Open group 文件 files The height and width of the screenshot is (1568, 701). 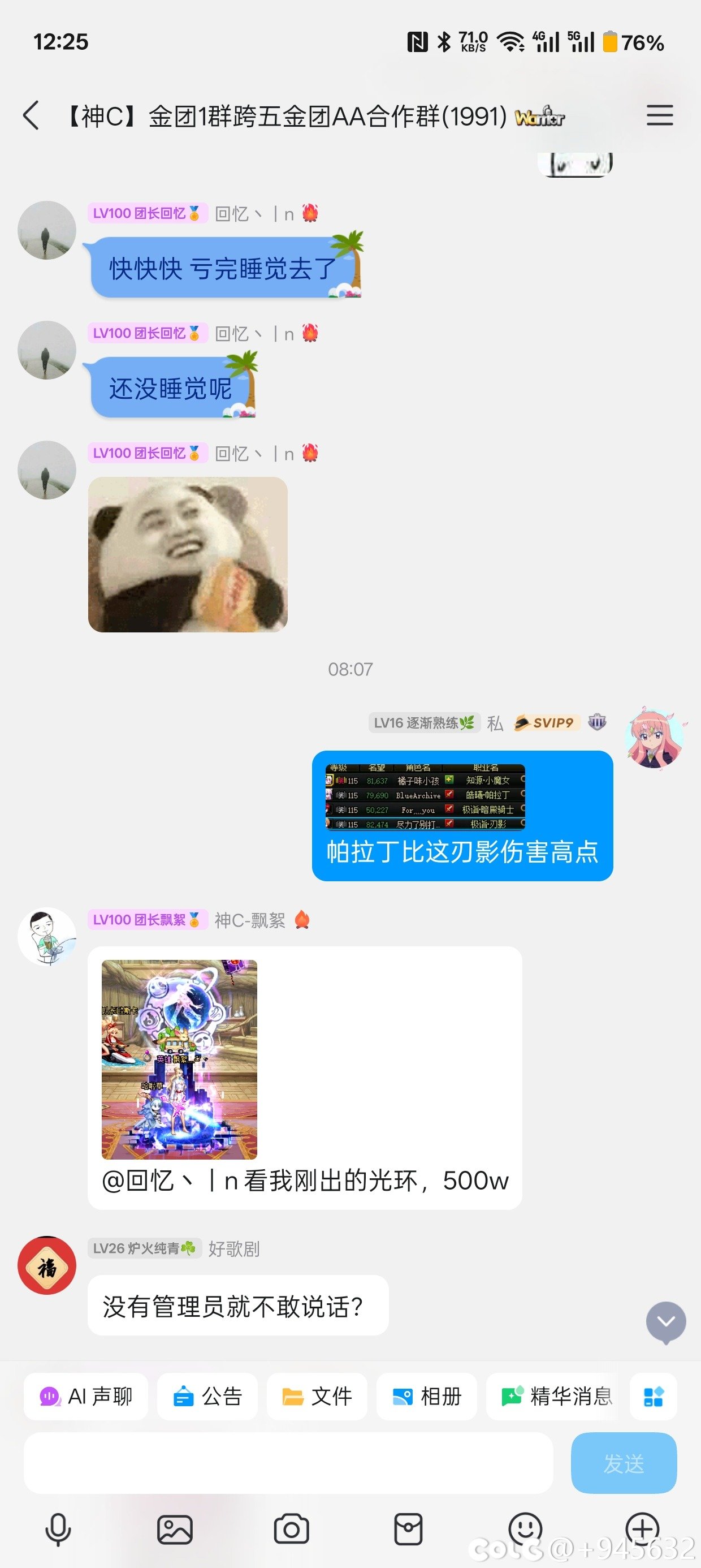click(317, 1395)
